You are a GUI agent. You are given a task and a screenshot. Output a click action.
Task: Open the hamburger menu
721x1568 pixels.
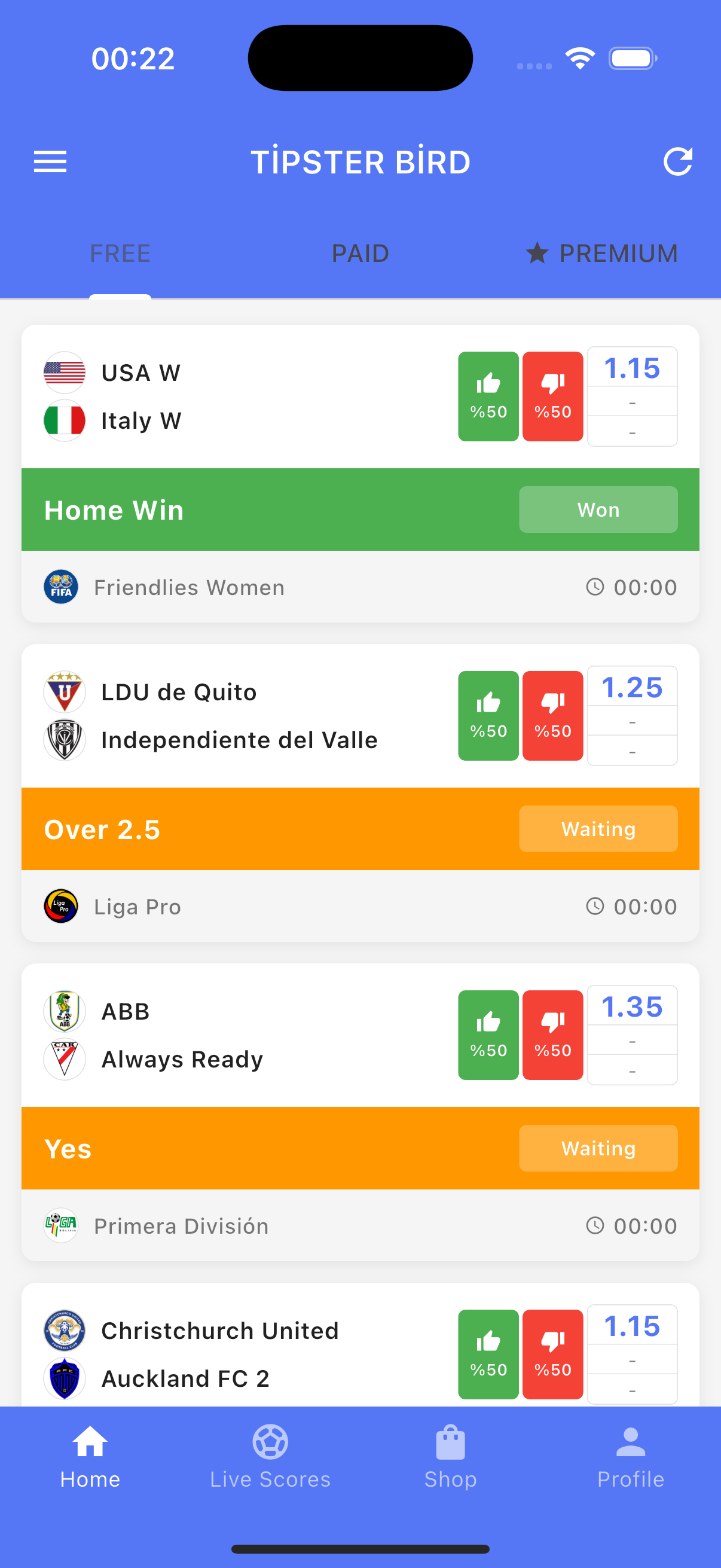(49, 161)
